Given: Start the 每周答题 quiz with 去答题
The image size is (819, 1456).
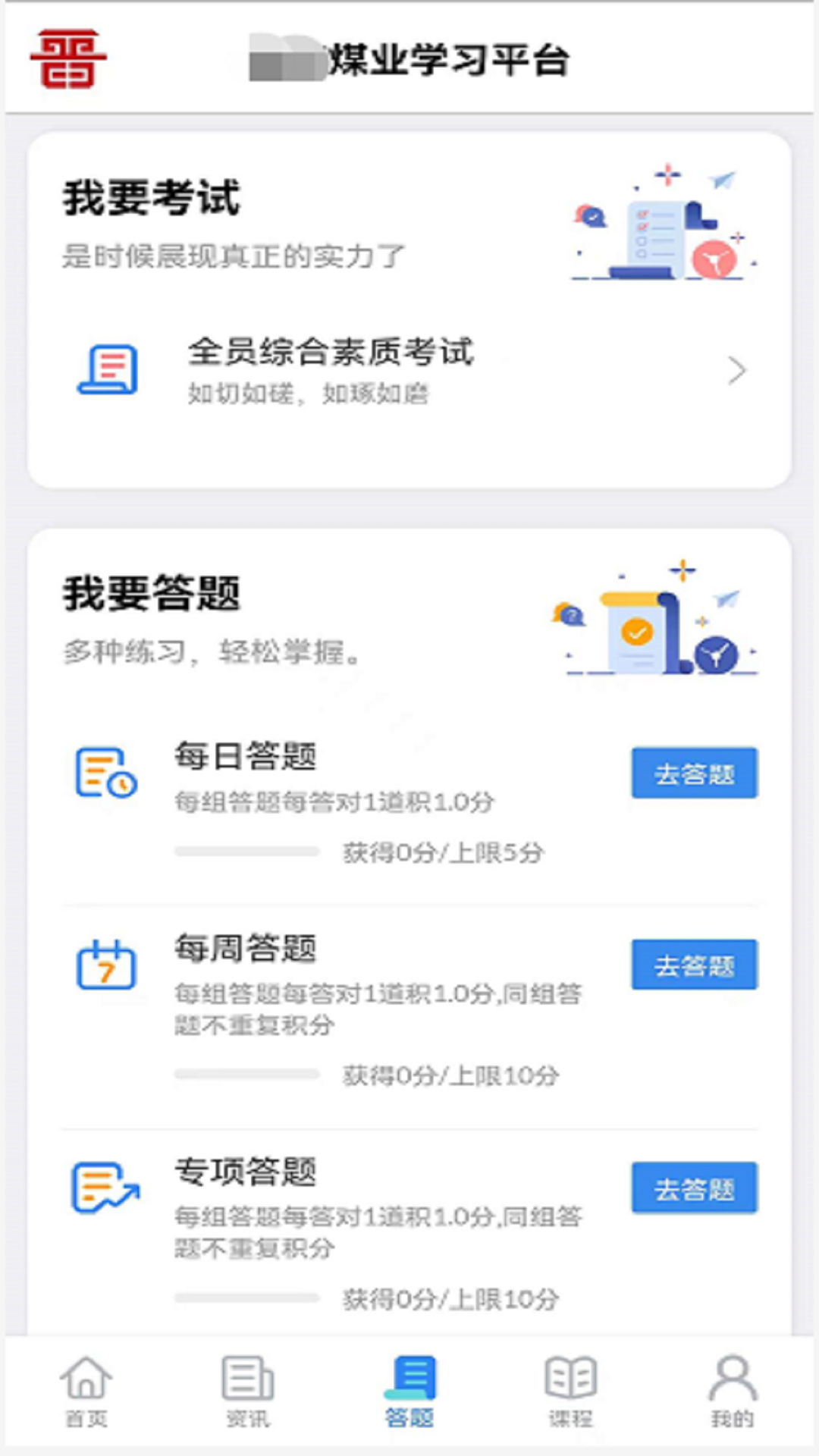Looking at the screenshot, I should coord(695,965).
